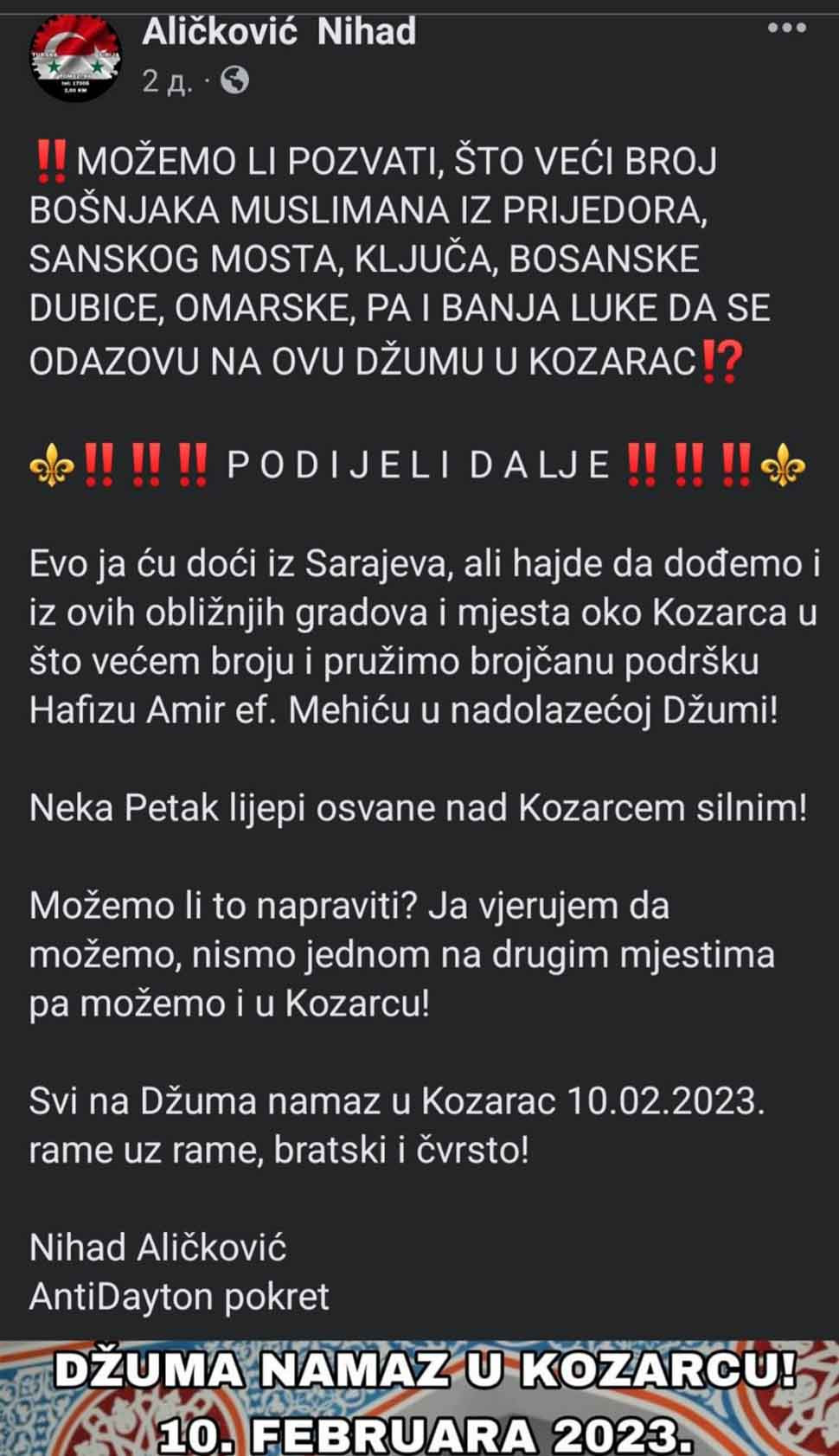Open Aličković Nihad's profile name
The width and height of the screenshot is (839, 1456).
point(279,32)
